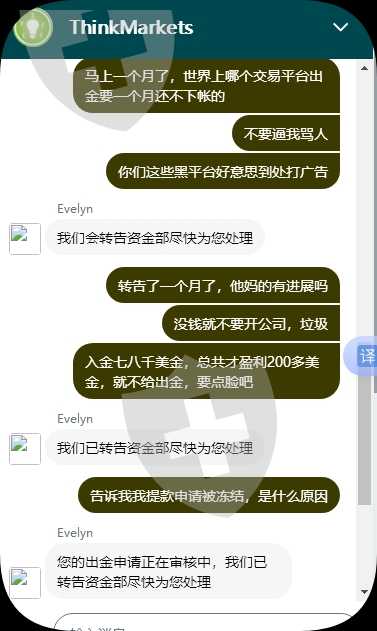Tap the message input field
This screenshot has height=631, width=377.
(203, 622)
